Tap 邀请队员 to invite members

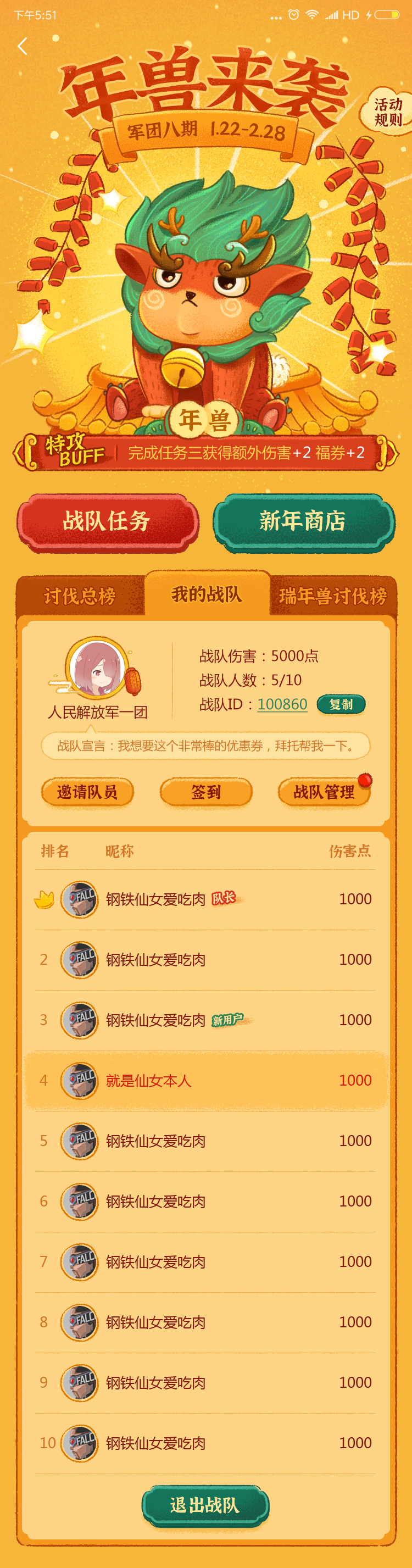(87, 792)
